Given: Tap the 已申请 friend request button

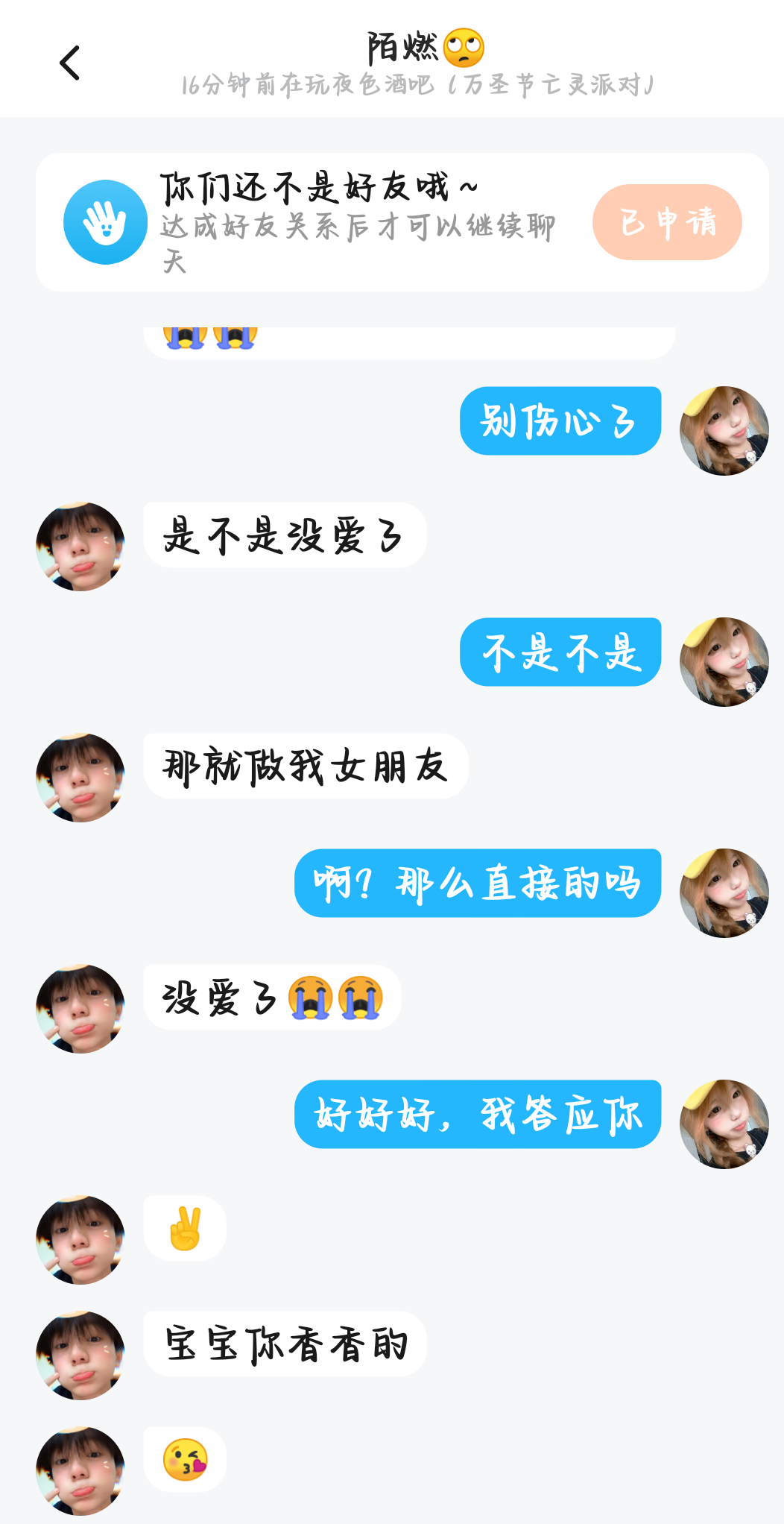Looking at the screenshot, I should (x=666, y=222).
